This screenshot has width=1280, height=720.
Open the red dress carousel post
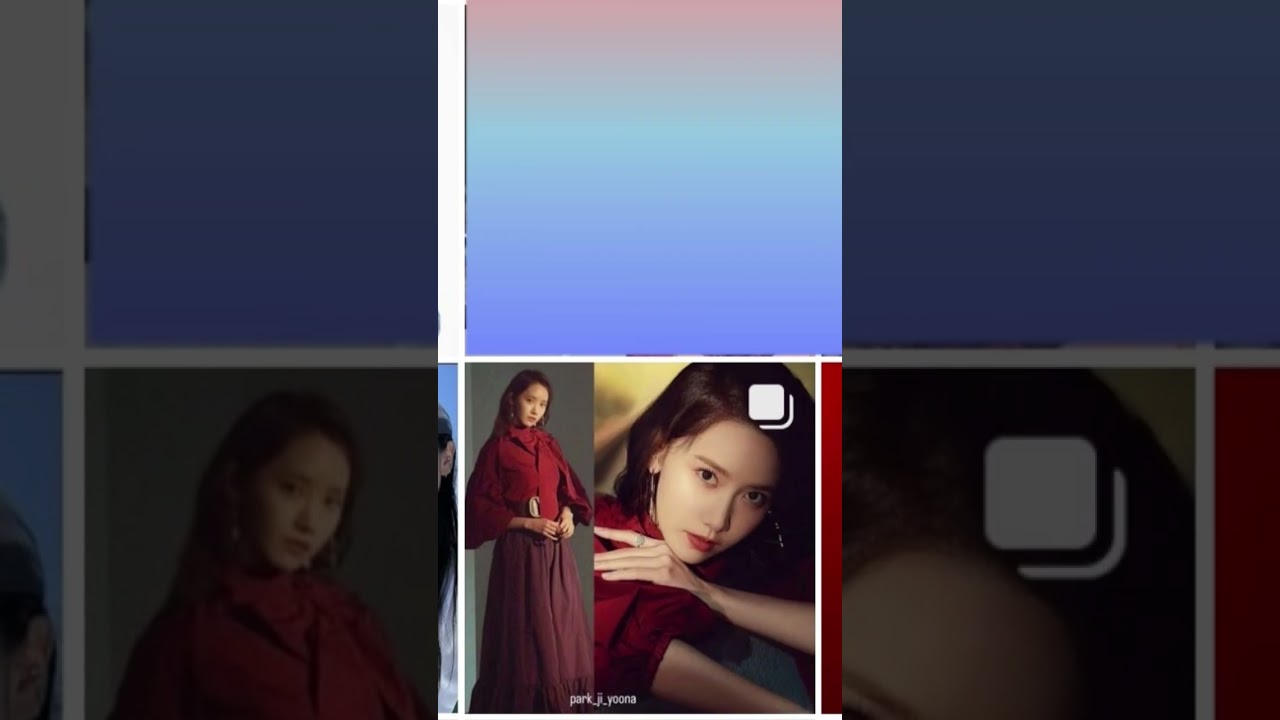point(640,537)
